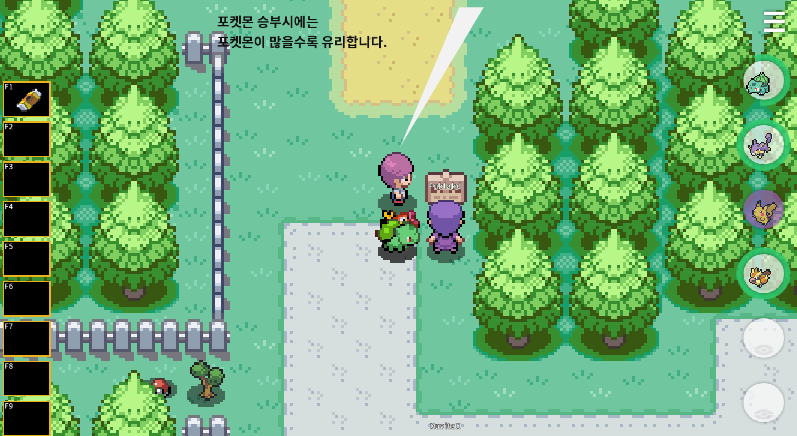Use the item in hotkey slot F1
The width and height of the screenshot is (797, 436).
(x=26, y=100)
